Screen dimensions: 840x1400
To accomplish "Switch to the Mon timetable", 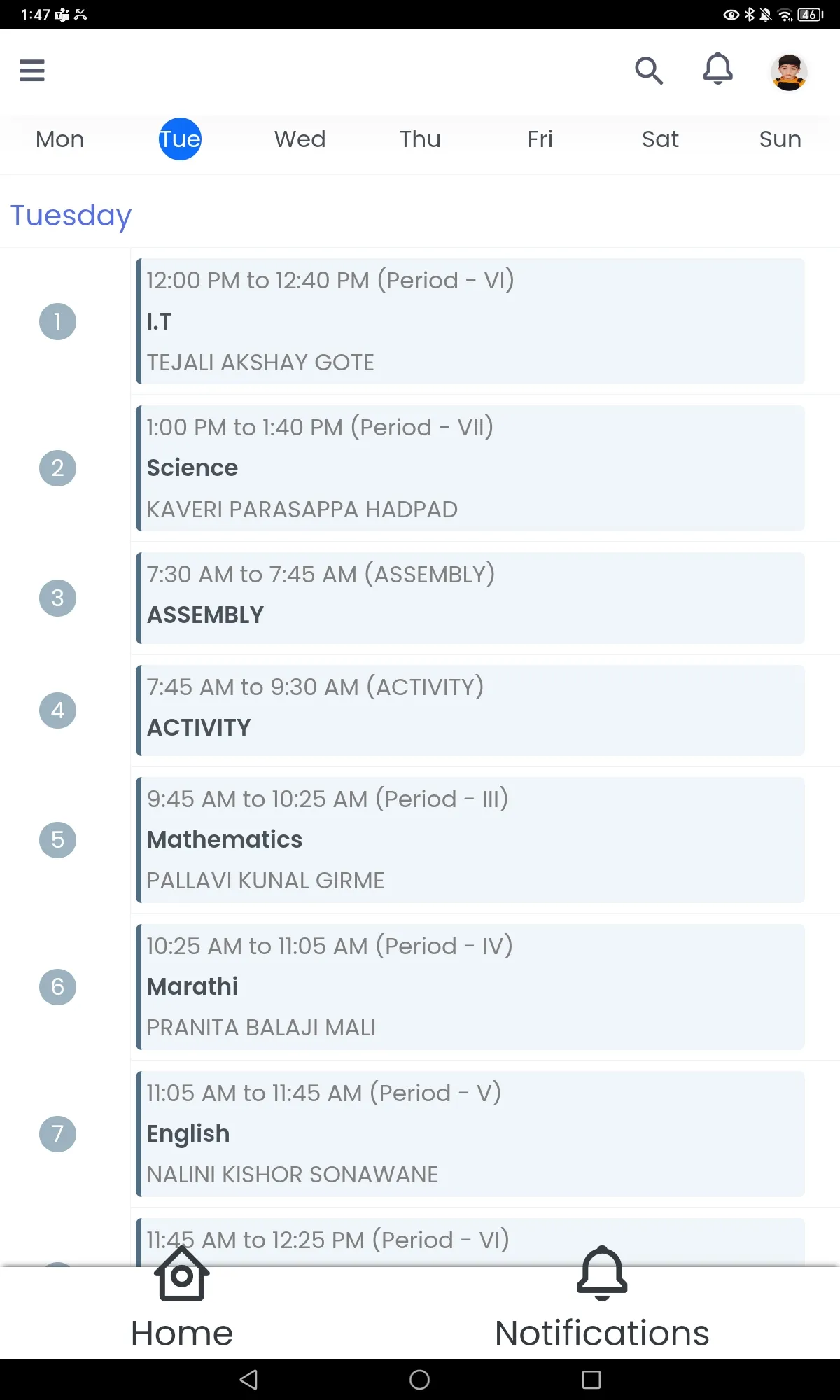I will pos(60,139).
